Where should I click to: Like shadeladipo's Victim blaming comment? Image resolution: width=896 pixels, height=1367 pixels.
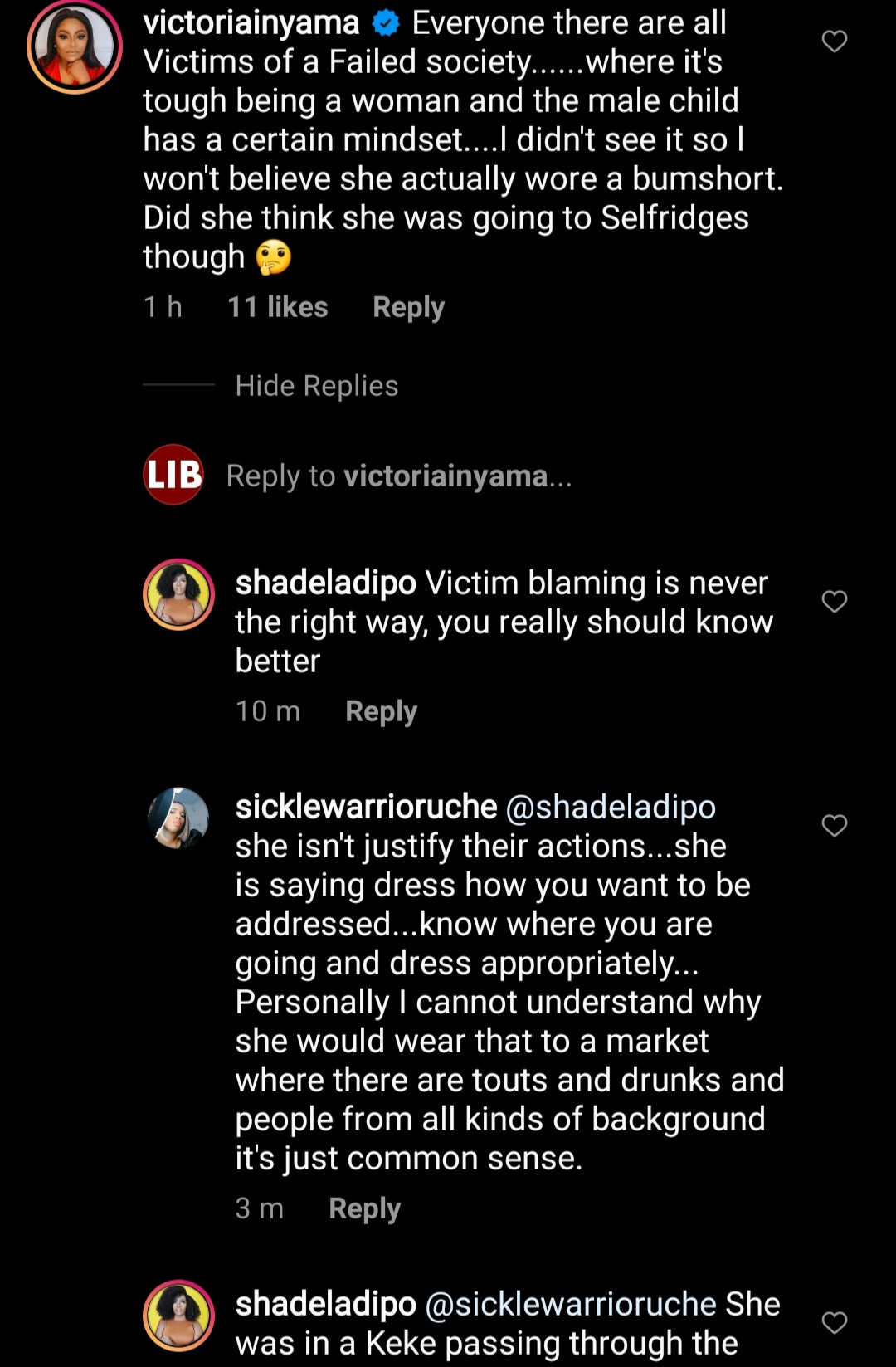coord(834,601)
